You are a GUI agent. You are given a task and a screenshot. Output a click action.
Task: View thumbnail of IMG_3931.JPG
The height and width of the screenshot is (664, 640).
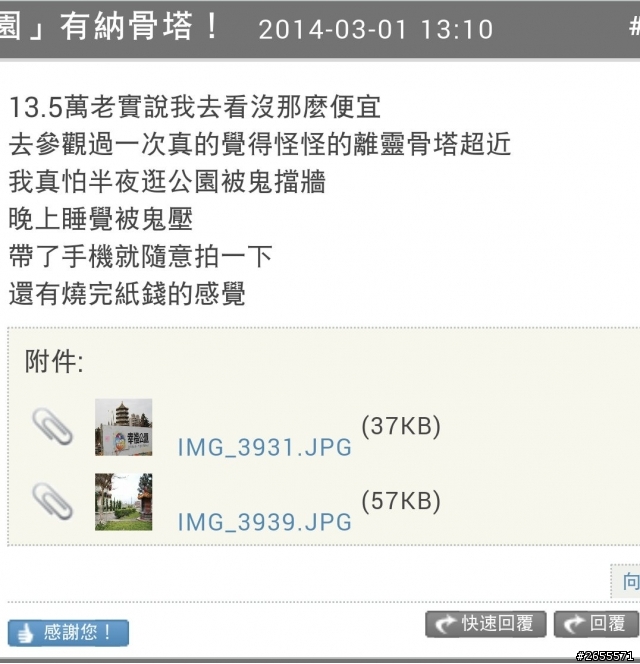coord(123,427)
